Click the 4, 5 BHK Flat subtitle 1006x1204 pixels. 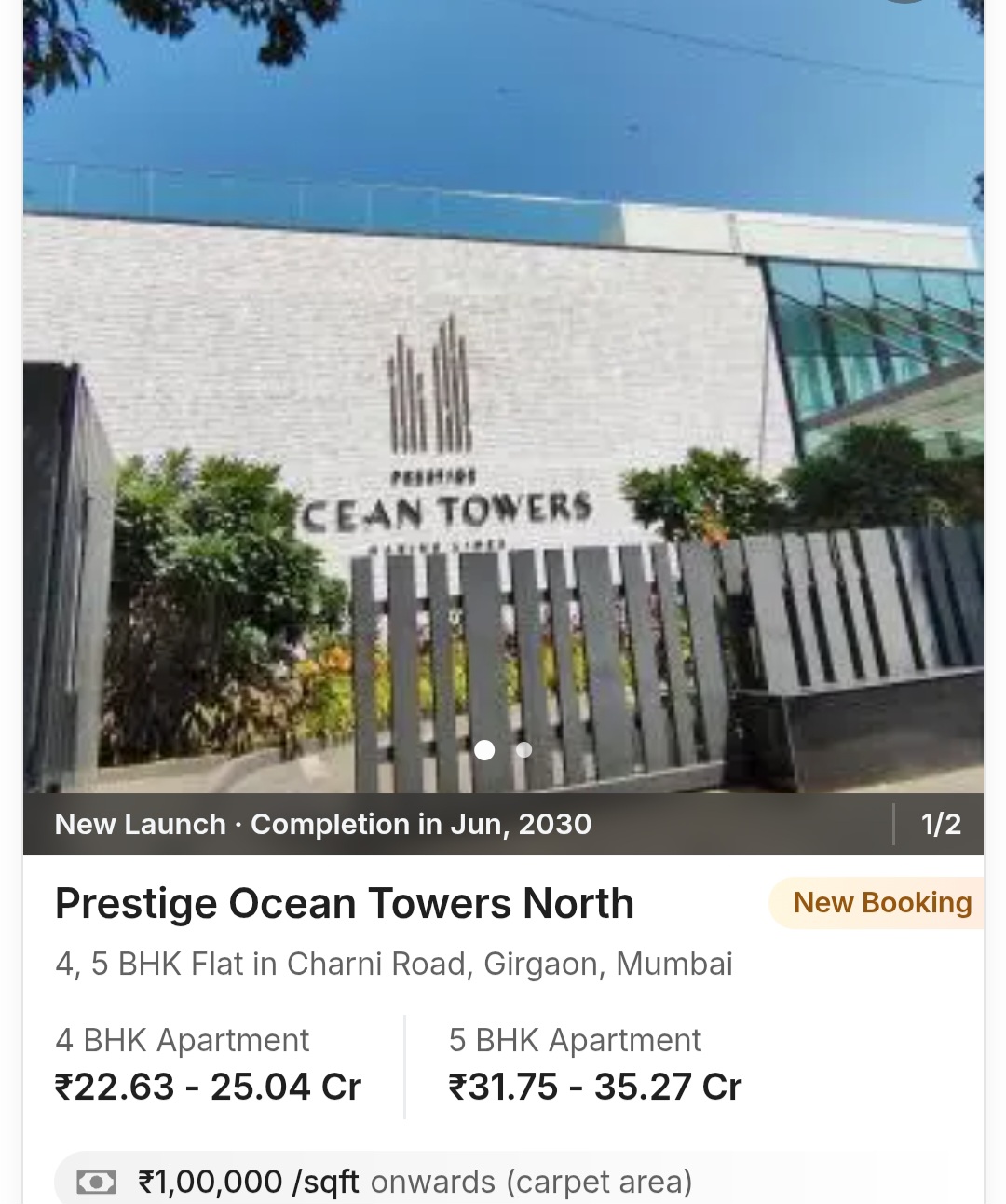(x=395, y=964)
